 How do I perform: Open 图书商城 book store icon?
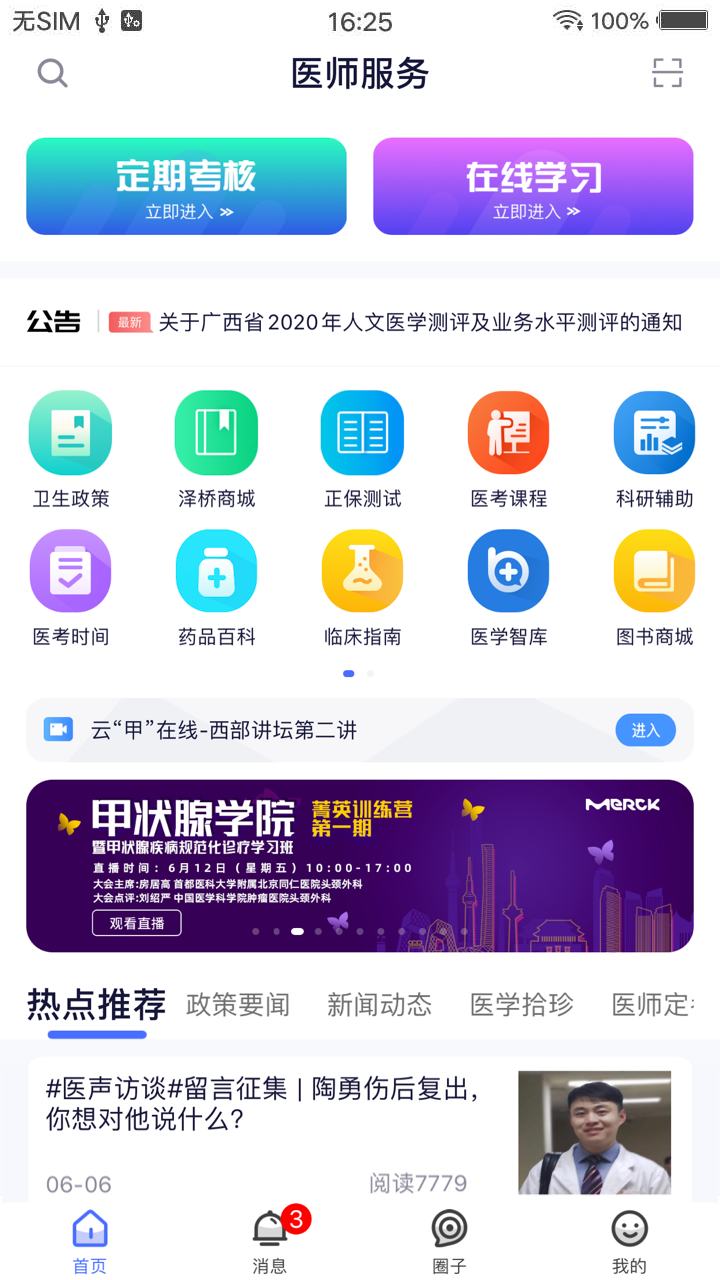point(654,571)
